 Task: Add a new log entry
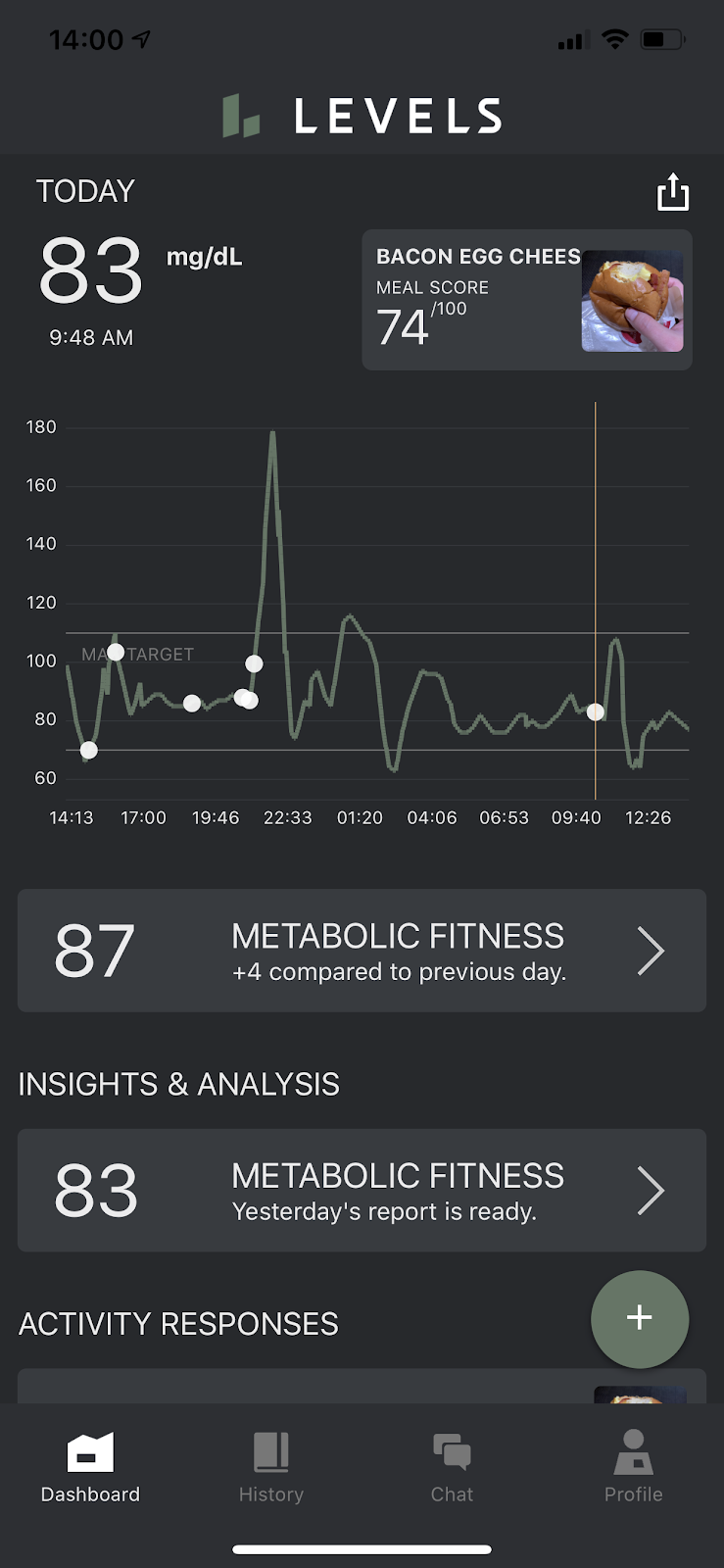point(640,1318)
